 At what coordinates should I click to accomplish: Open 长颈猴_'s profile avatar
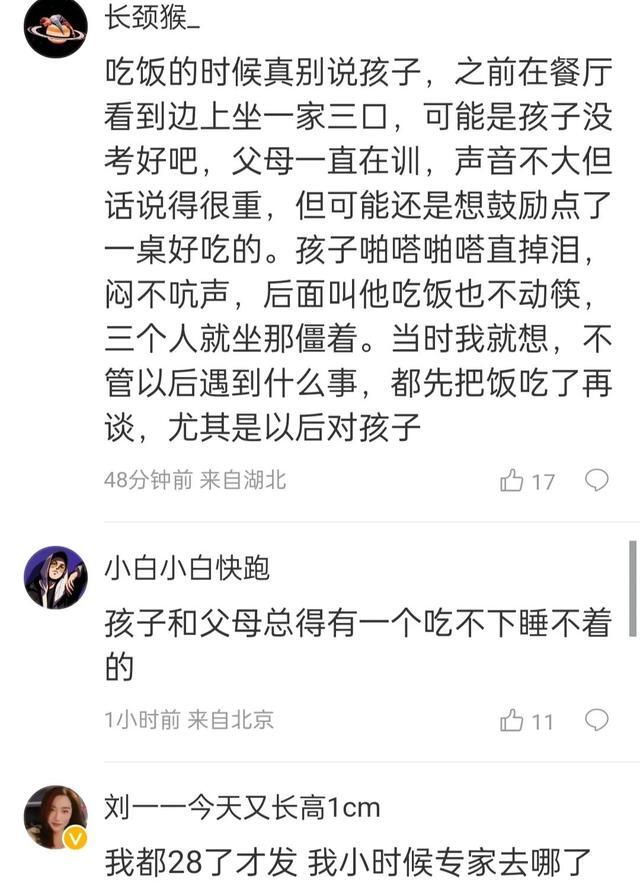55,28
